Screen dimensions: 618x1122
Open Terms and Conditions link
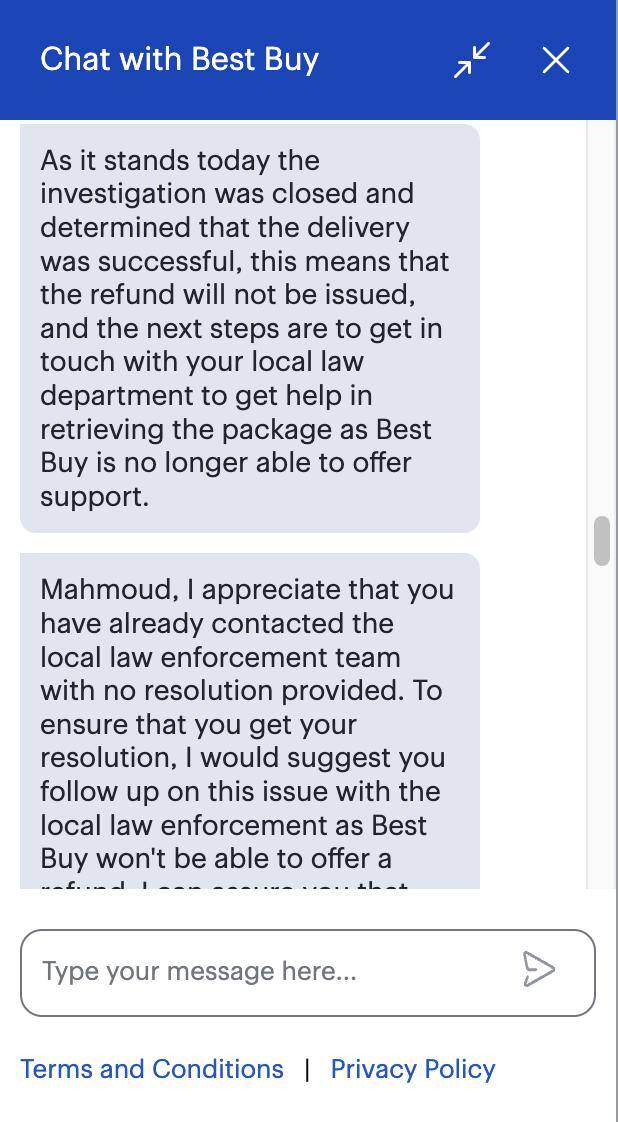click(x=152, y=1069)
